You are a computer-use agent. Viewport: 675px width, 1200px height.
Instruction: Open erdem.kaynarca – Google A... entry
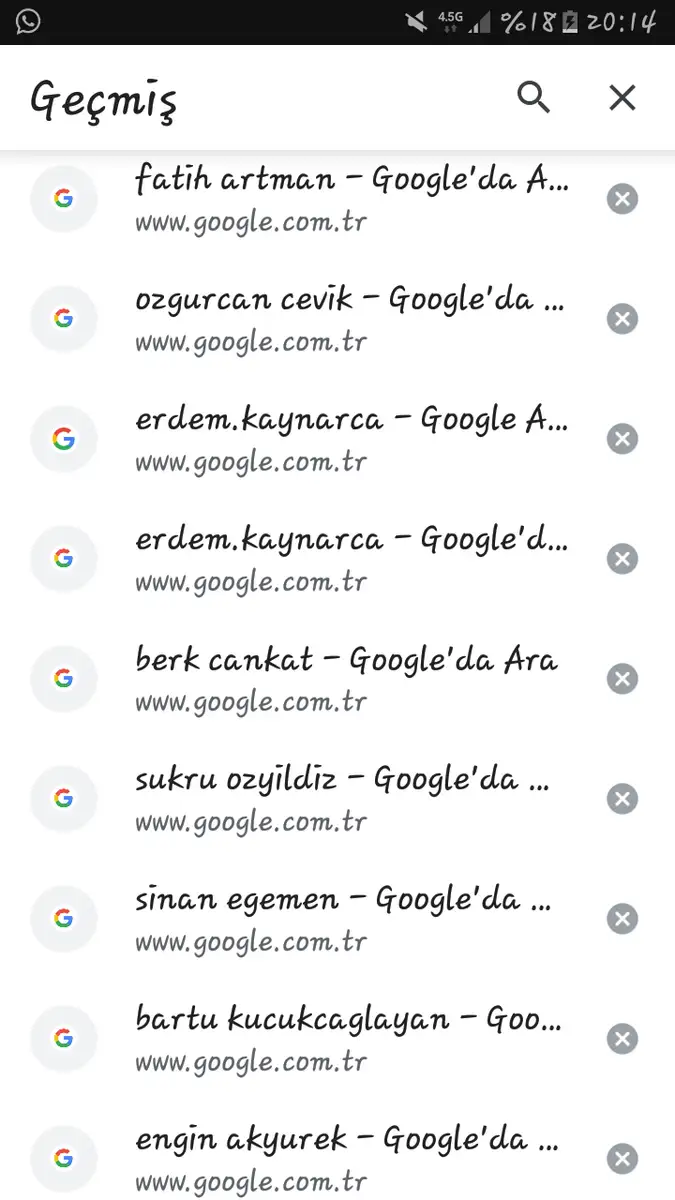350,439
